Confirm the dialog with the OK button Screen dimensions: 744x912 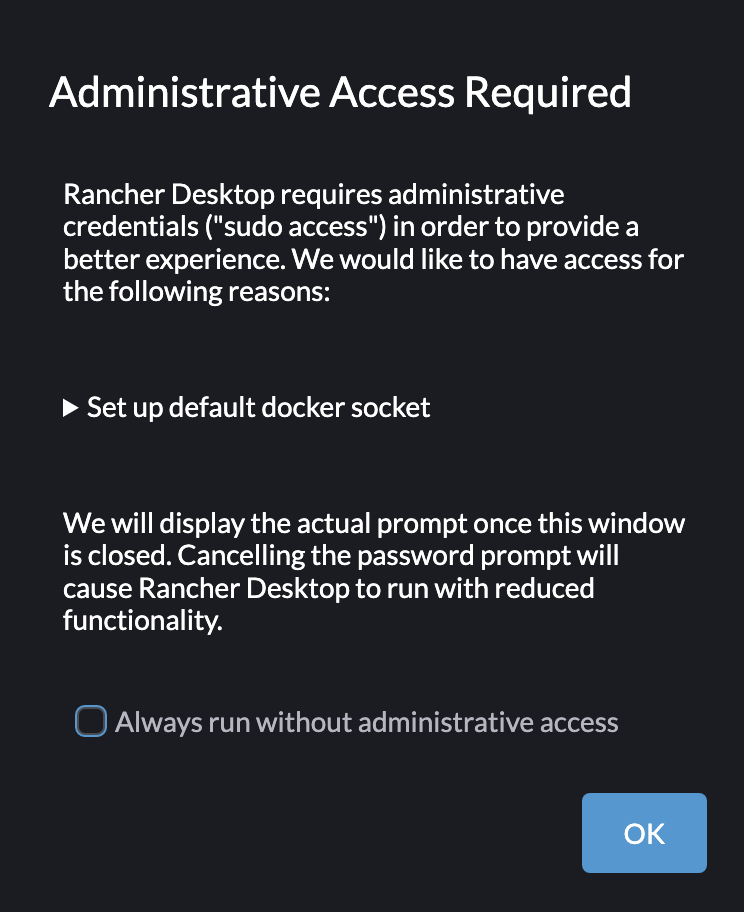point(644,833)
